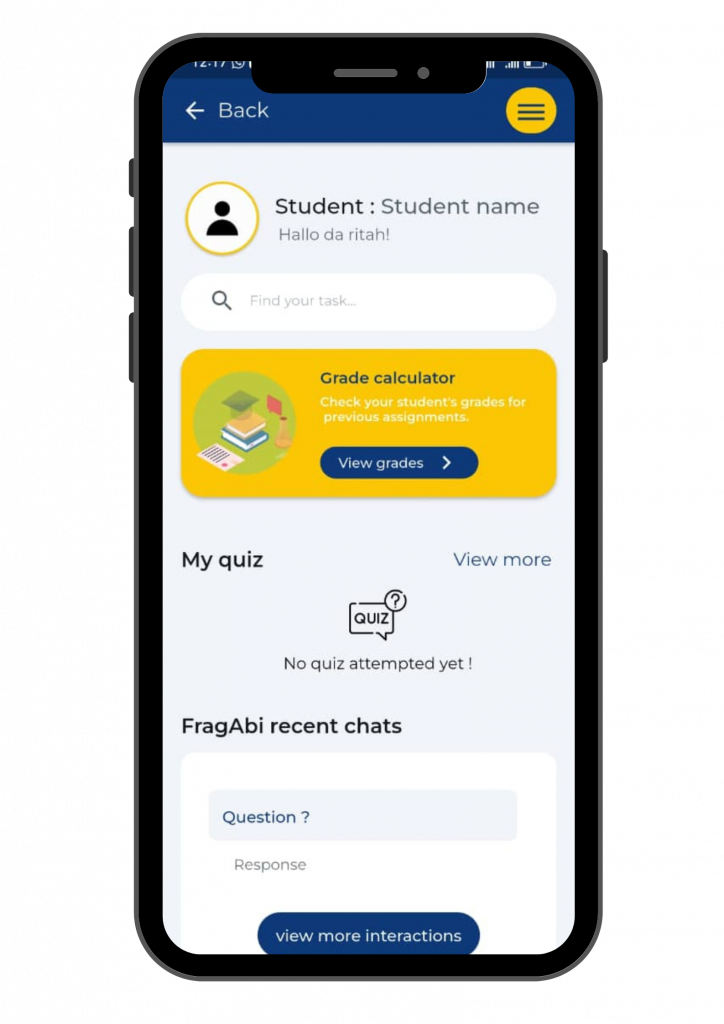724x1024 pixels.
Task: Tap the student profile avatar
Action: [222, 218]
